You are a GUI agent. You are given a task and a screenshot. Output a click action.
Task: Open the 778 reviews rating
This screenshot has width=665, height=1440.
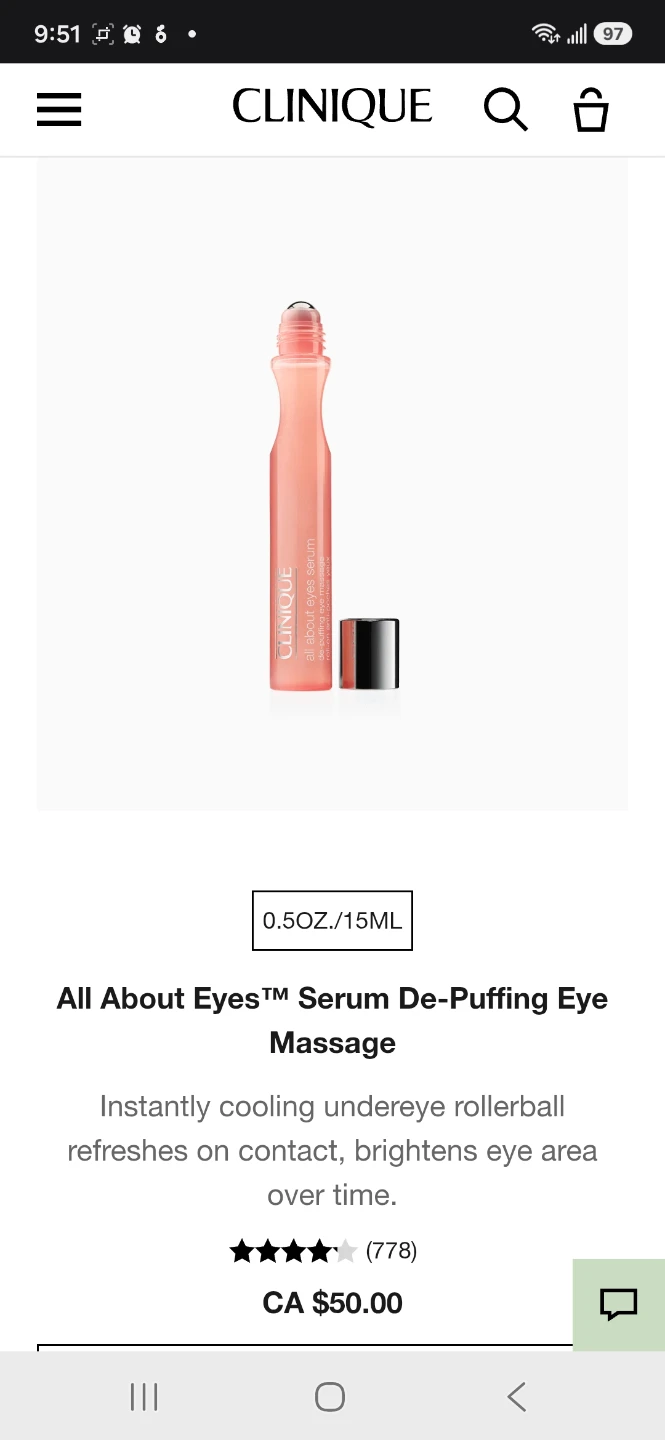click(323, 1251)
